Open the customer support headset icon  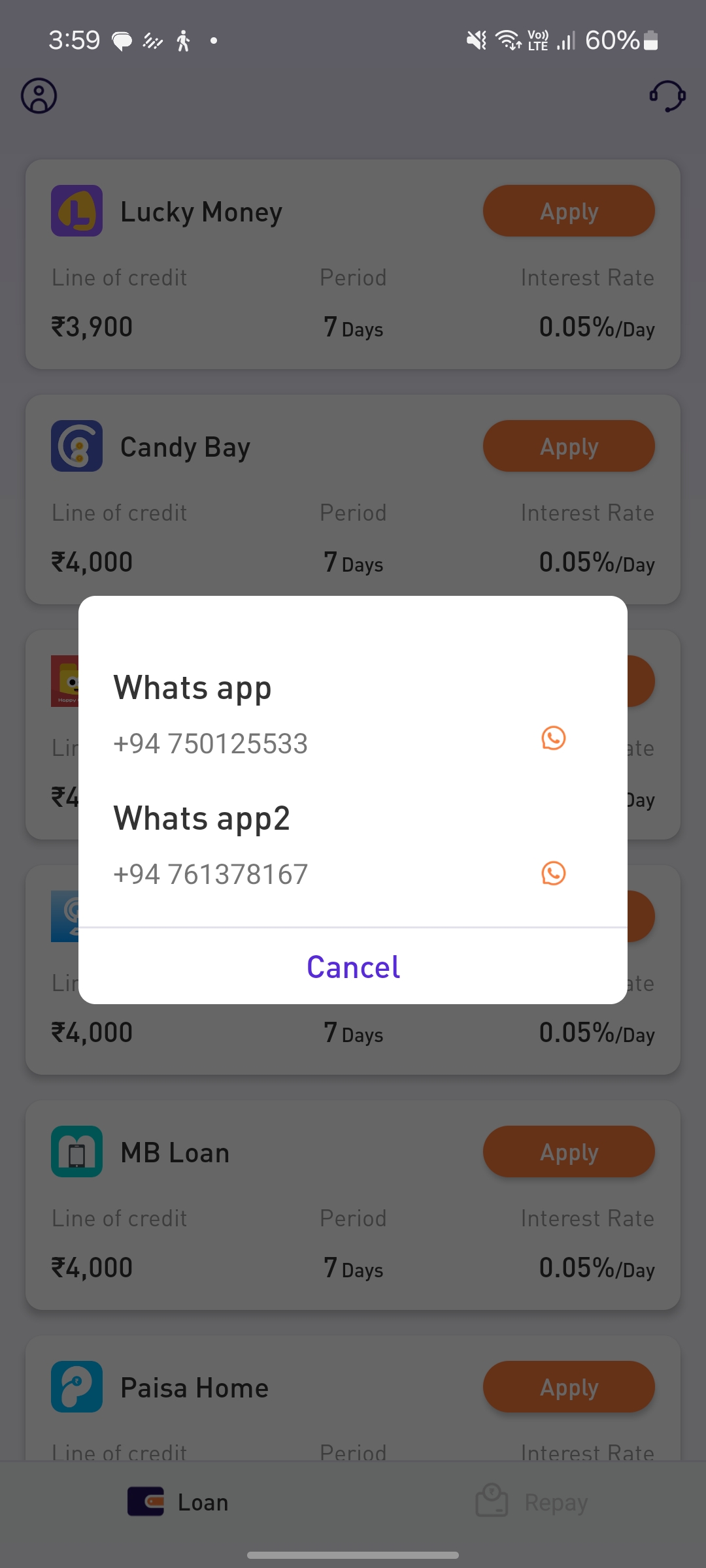(667, 96)
